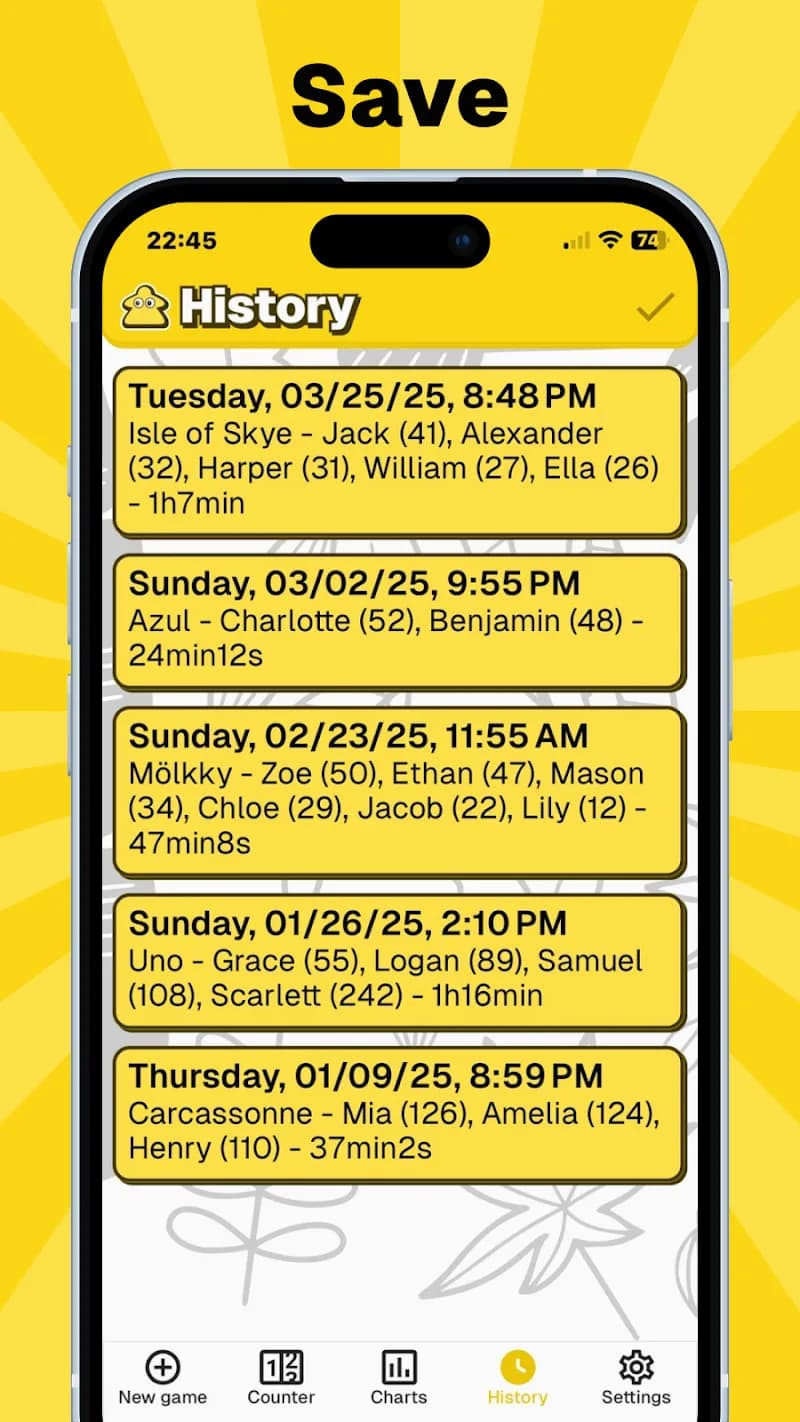Tap the History clock icon
The image size is (800, 1422).
[x=517, y=1364]
